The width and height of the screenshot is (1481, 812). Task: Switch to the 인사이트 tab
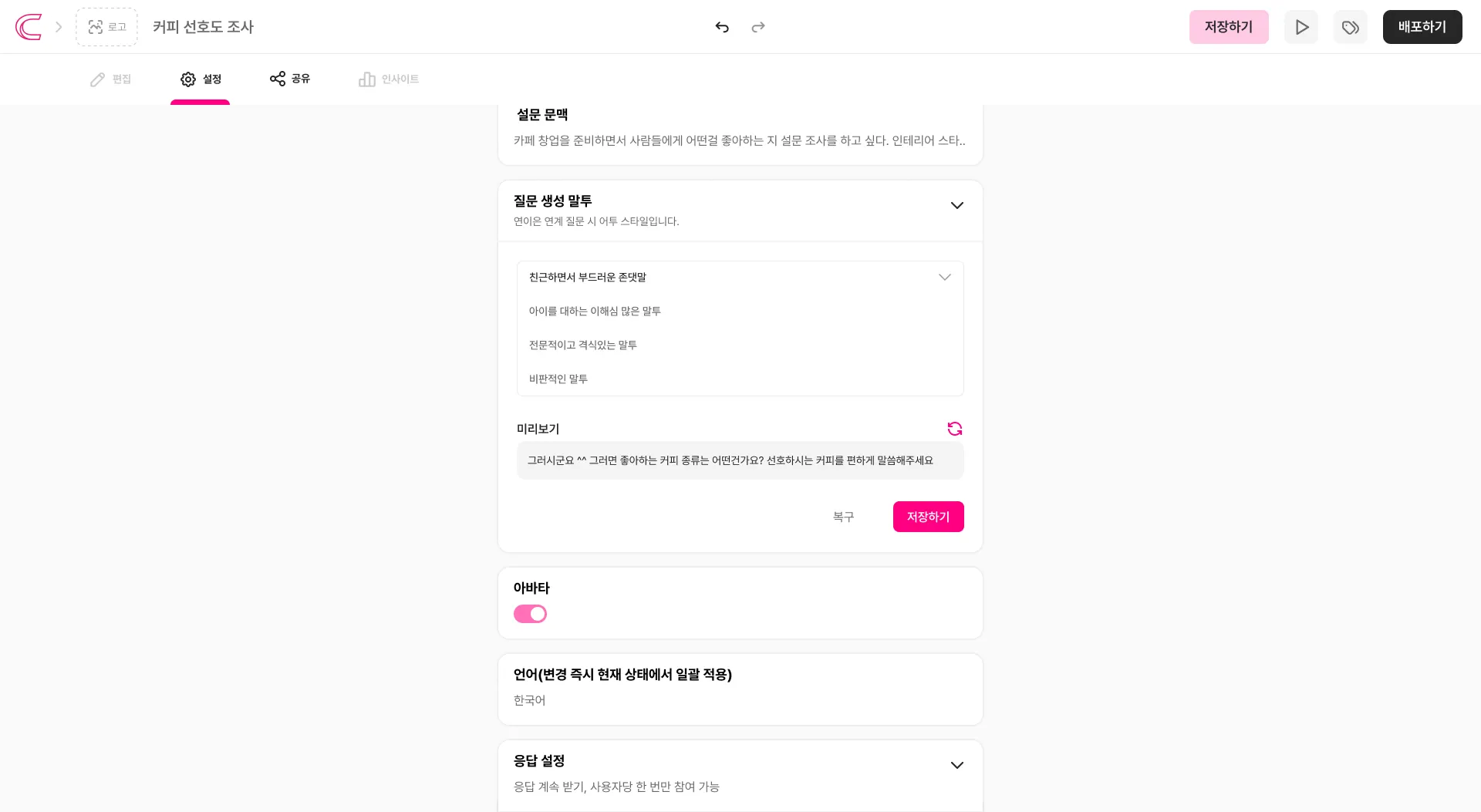point(389,79)
